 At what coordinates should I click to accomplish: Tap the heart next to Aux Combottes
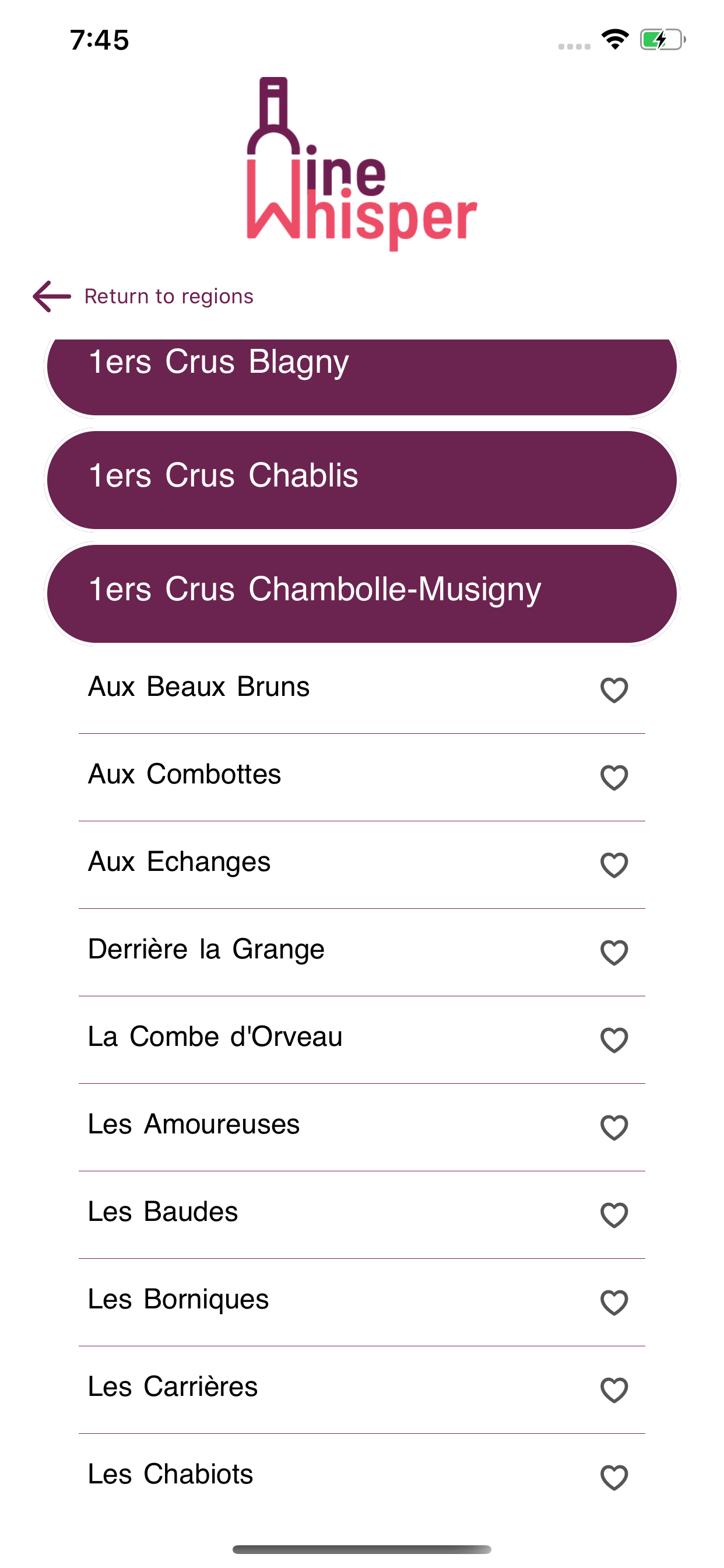(x=613, y=778)
